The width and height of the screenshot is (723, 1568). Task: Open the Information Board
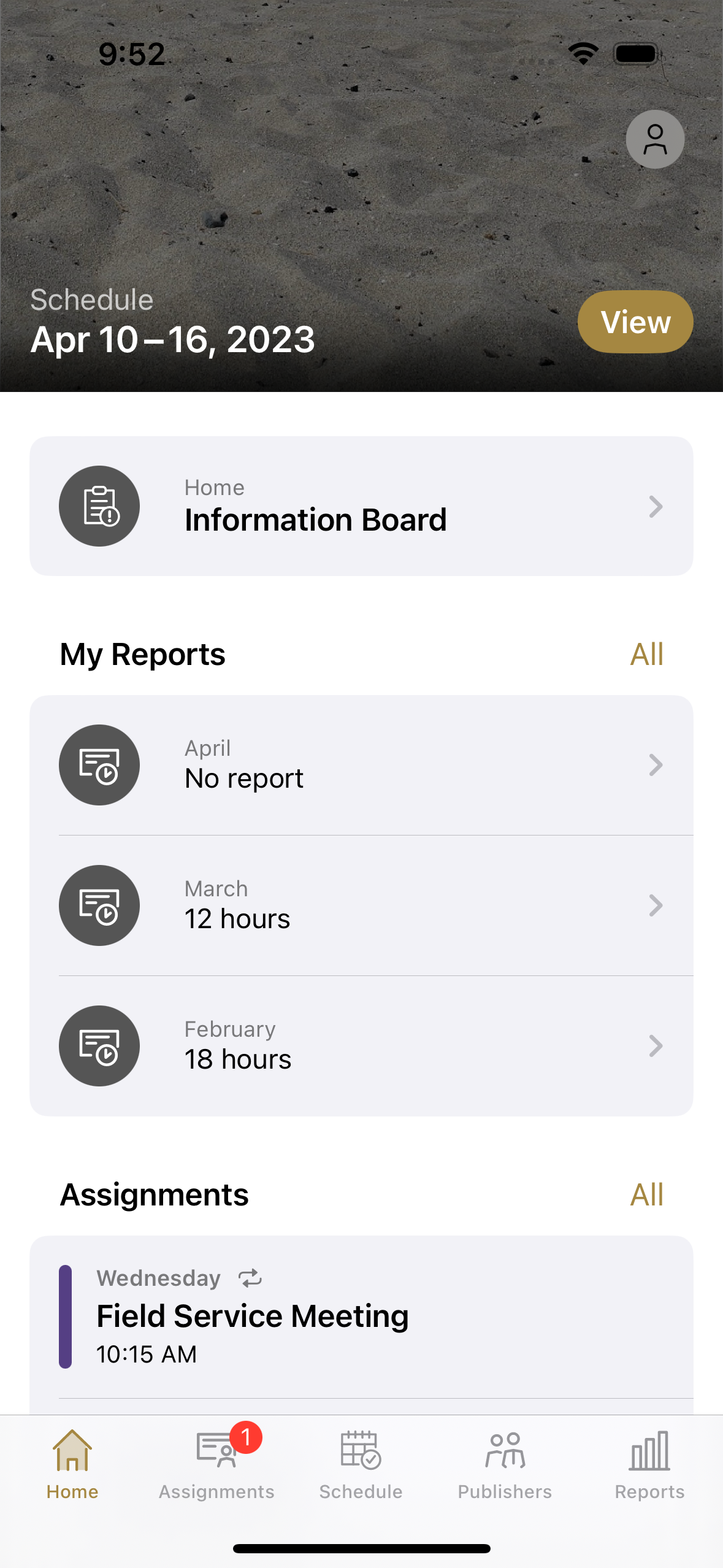coord(361,506)
